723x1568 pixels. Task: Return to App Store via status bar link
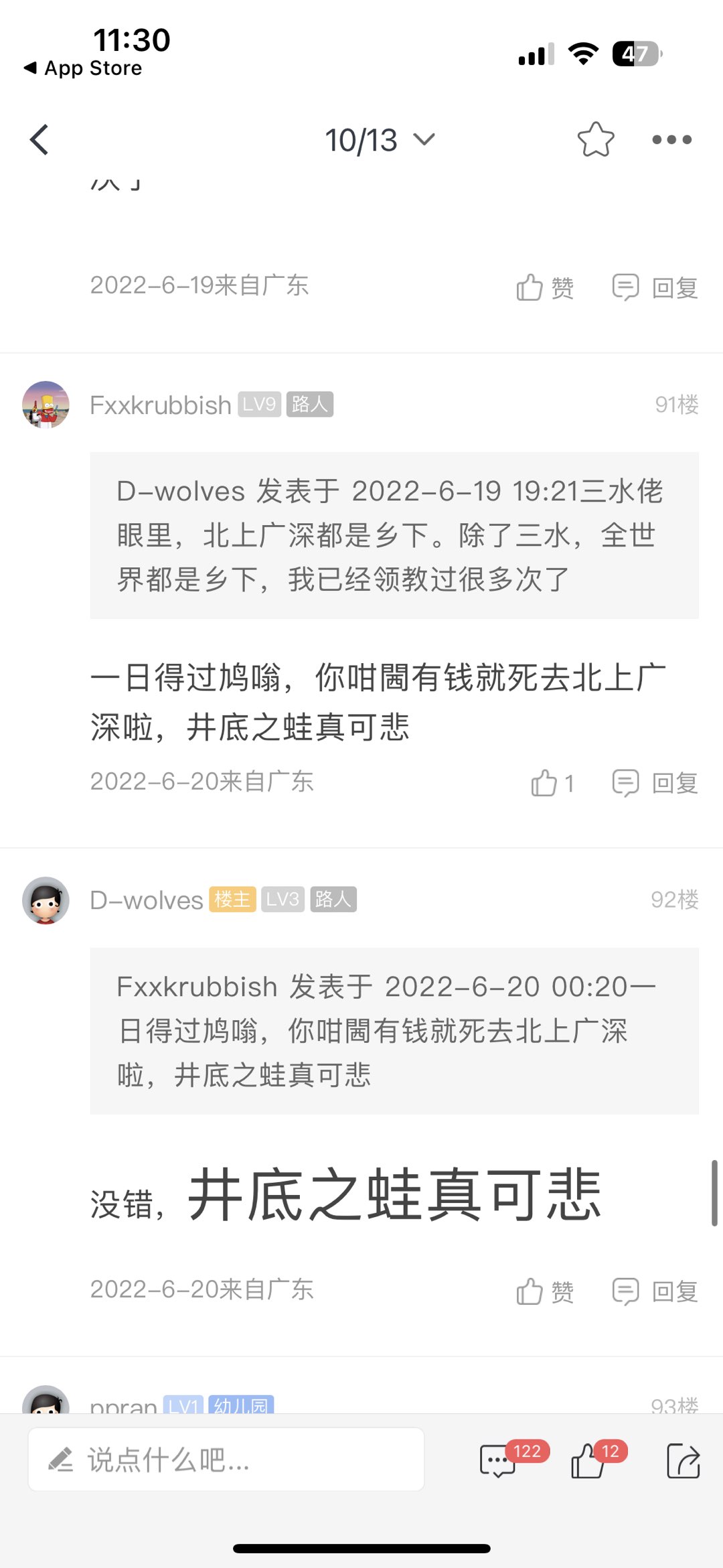point(84,68)
